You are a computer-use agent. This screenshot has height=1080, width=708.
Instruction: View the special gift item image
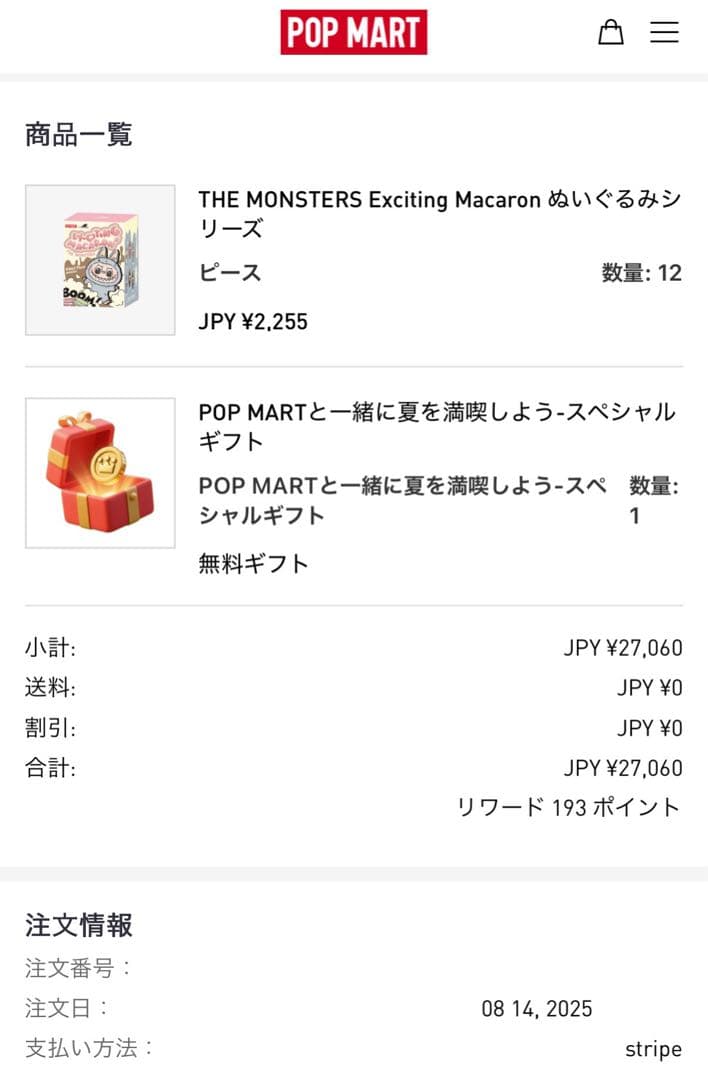tap(100, 473)
